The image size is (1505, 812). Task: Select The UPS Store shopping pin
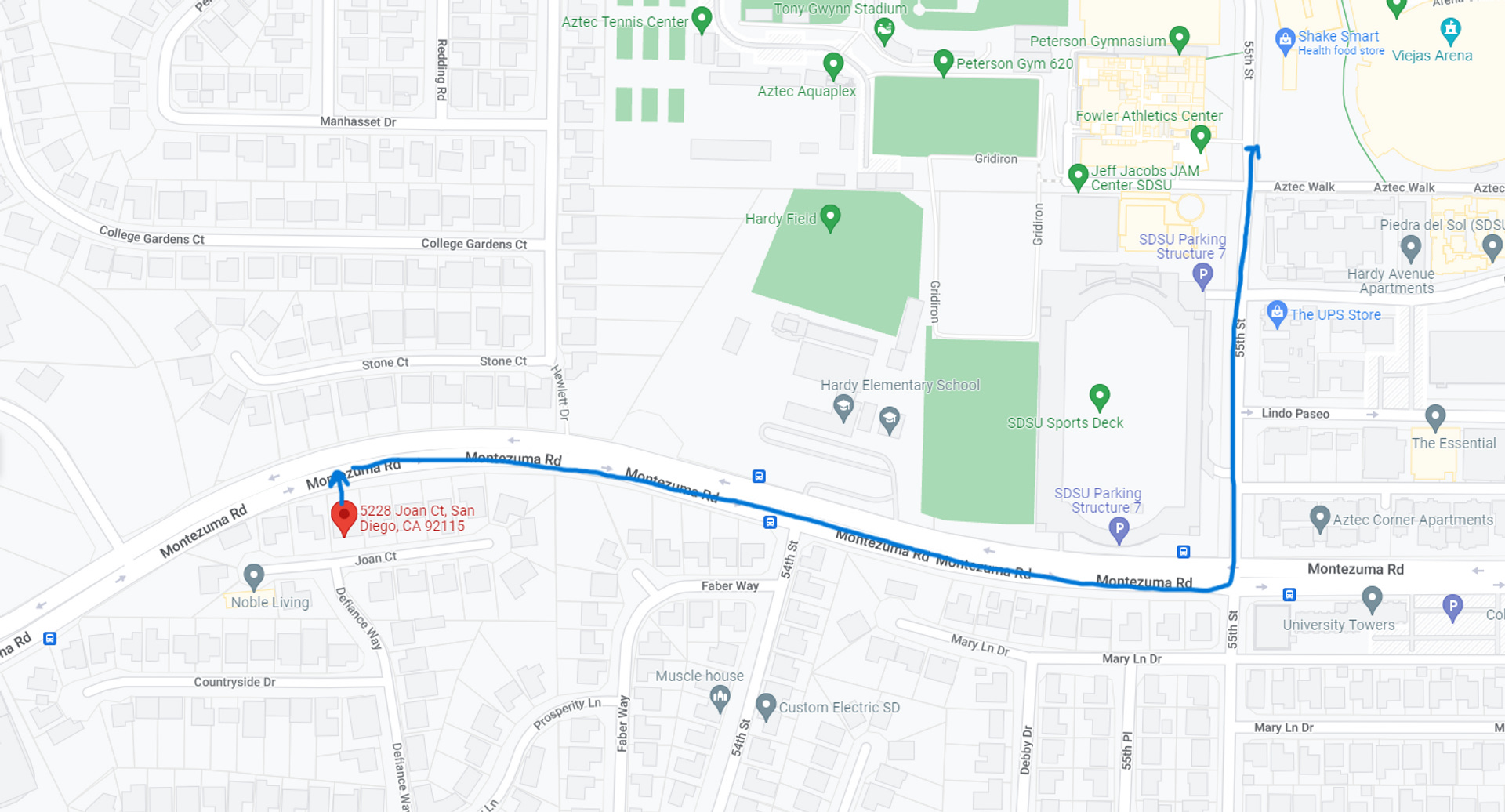(1277, 314)
